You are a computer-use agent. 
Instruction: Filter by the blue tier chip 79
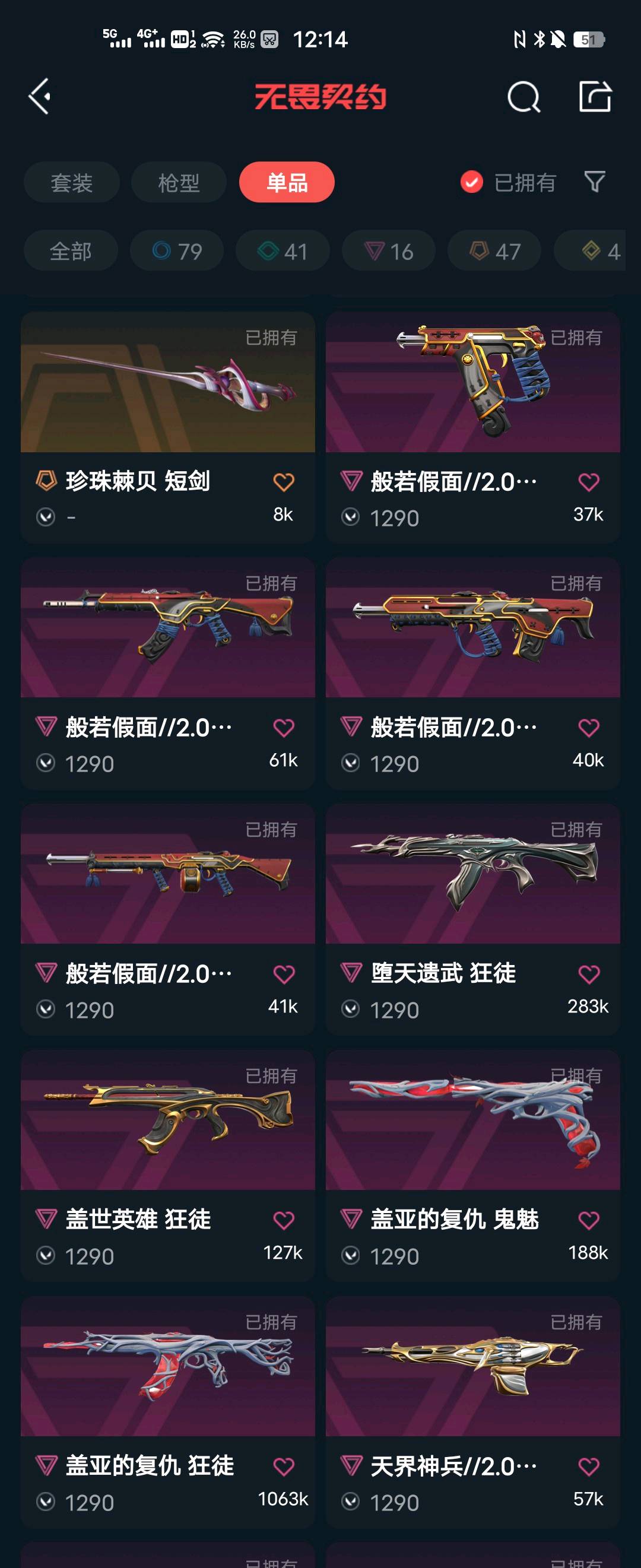point(176,251)
